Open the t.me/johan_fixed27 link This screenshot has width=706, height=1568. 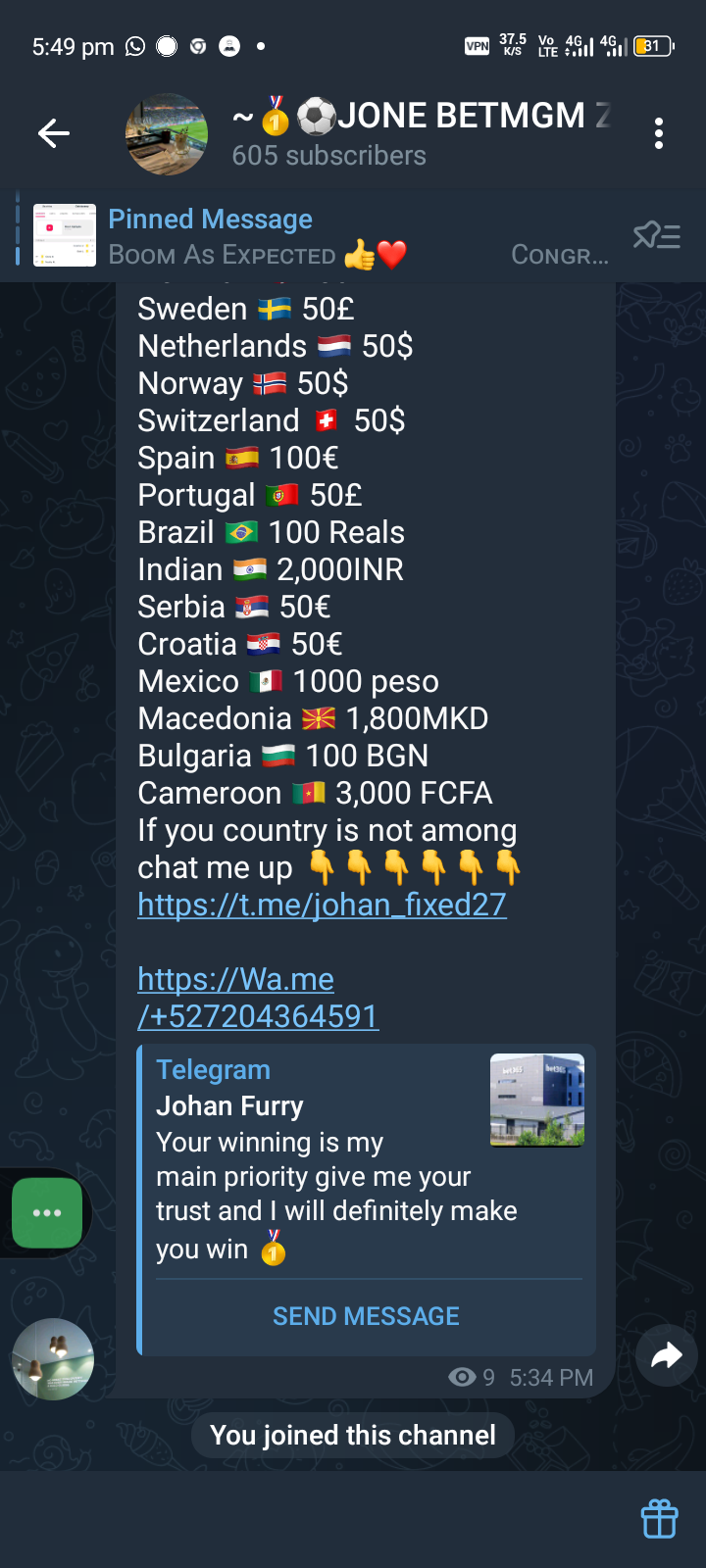pyautogui.click(x=322, y=905)
